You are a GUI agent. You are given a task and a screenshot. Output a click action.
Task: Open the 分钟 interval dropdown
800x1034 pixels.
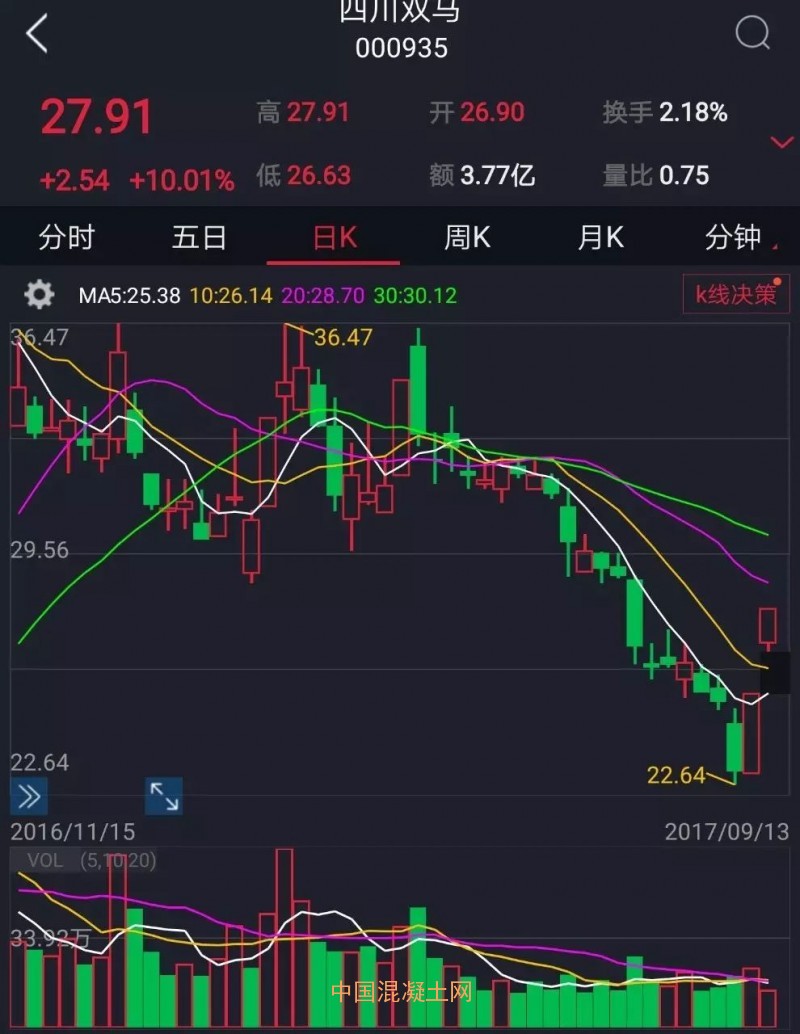tap(738, 238)
